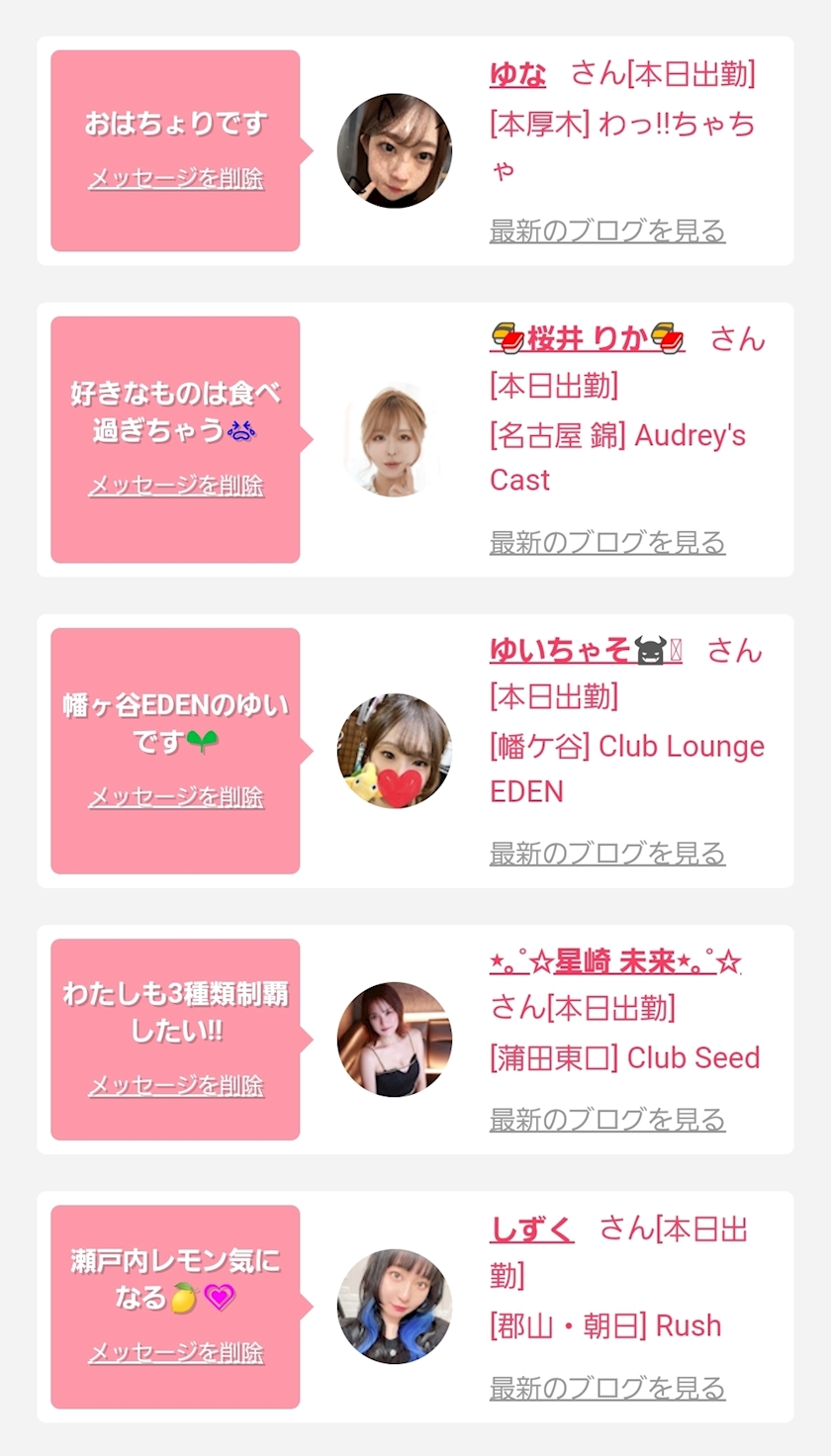Delete the message 瀬戸内レモン気になる
The height and width of the screenshot is (1456, 831).
point(176,1353)
